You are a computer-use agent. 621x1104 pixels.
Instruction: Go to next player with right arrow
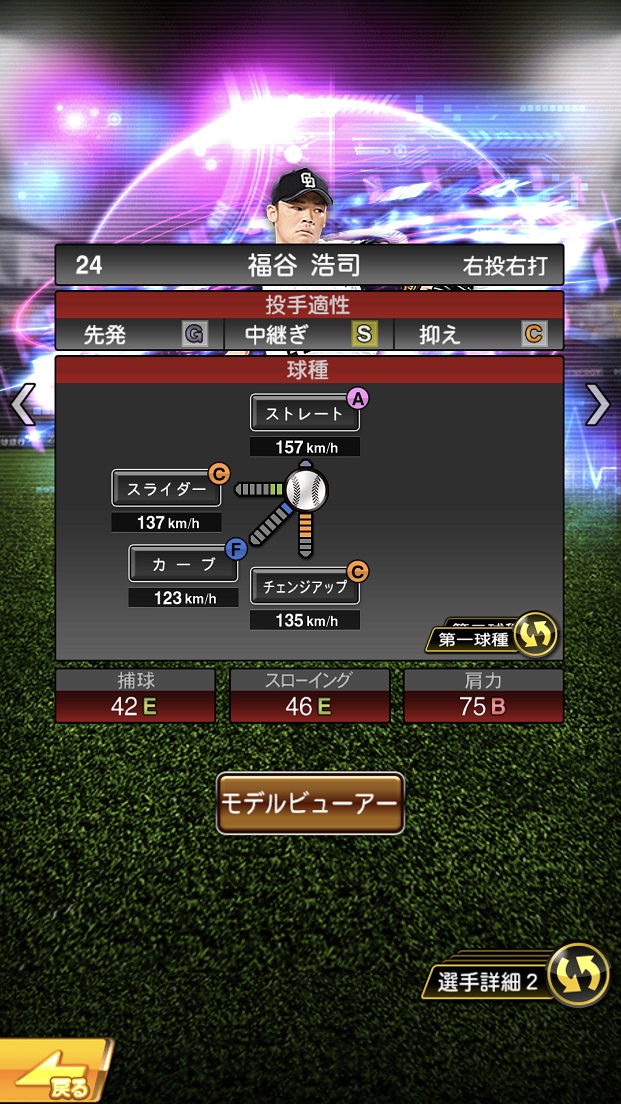(x=597, y=405)
